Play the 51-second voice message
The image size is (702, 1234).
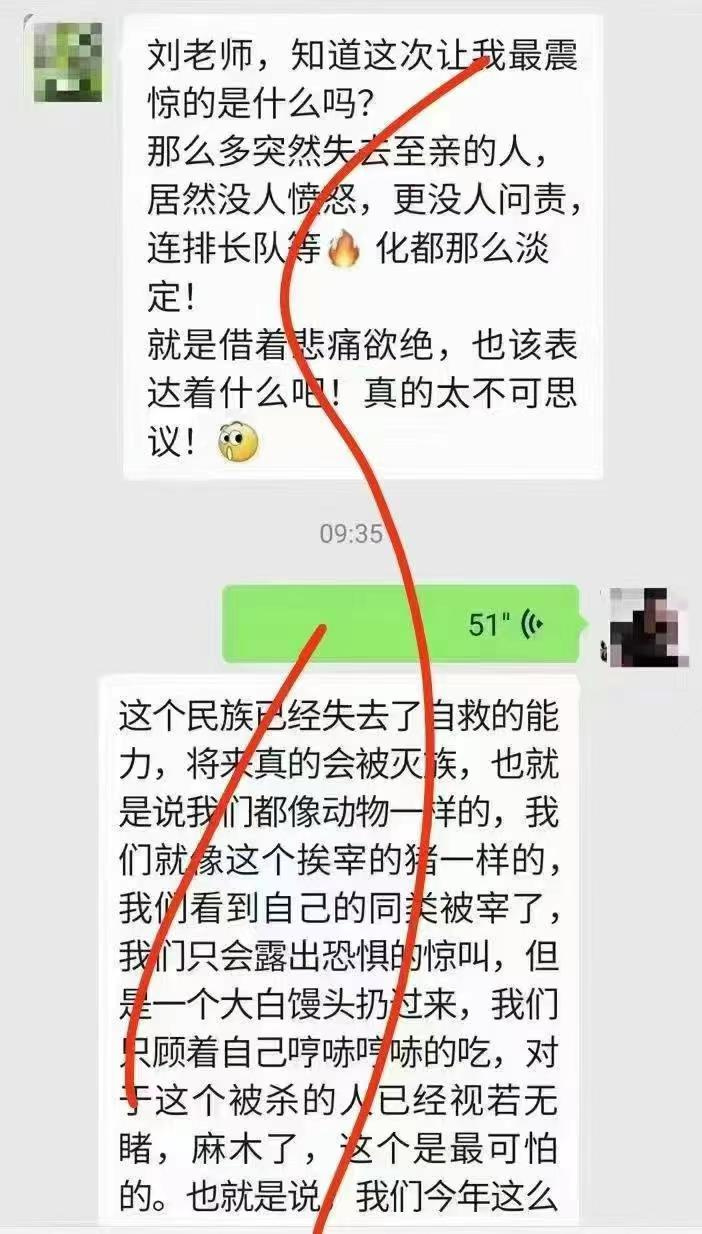[x=400, y=624]
